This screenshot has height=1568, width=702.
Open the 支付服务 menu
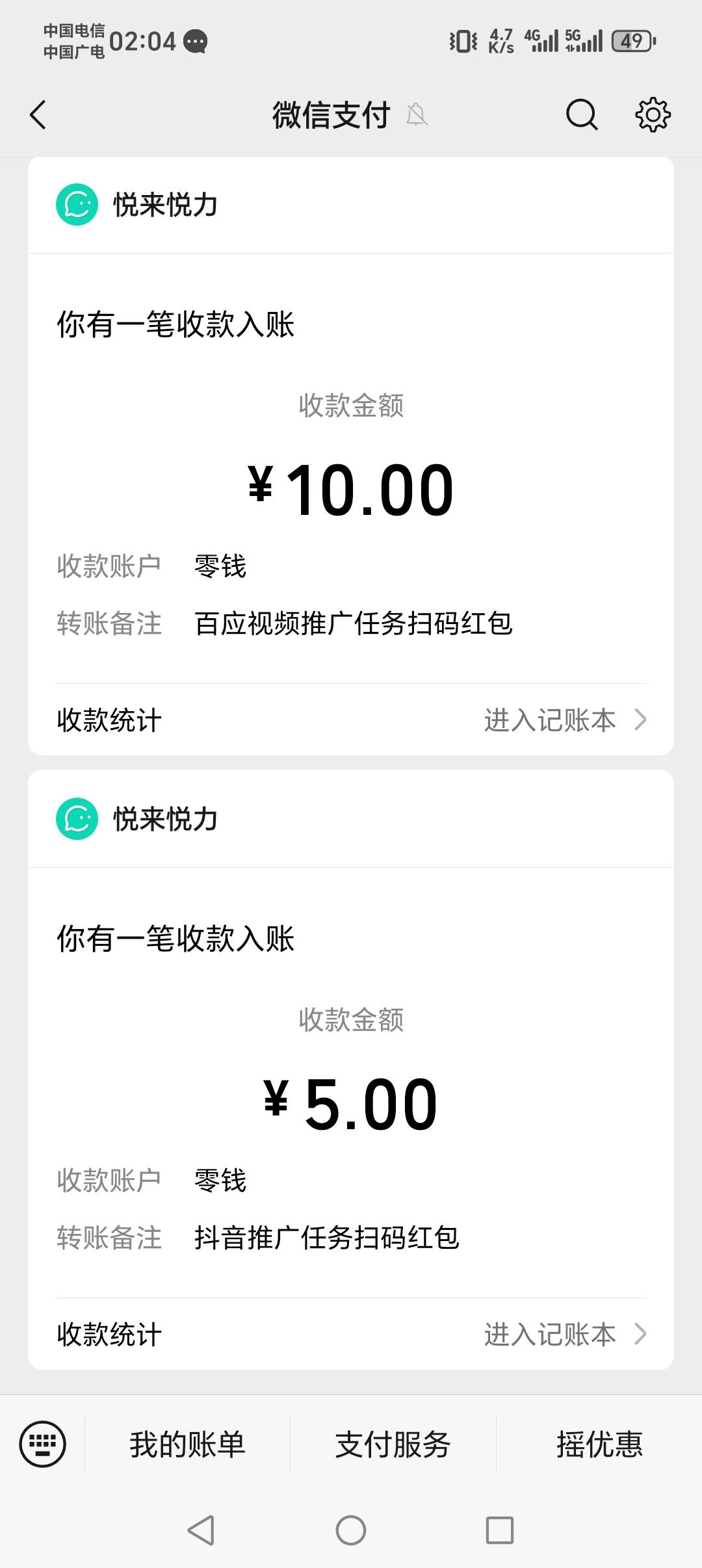[393, 1444]
